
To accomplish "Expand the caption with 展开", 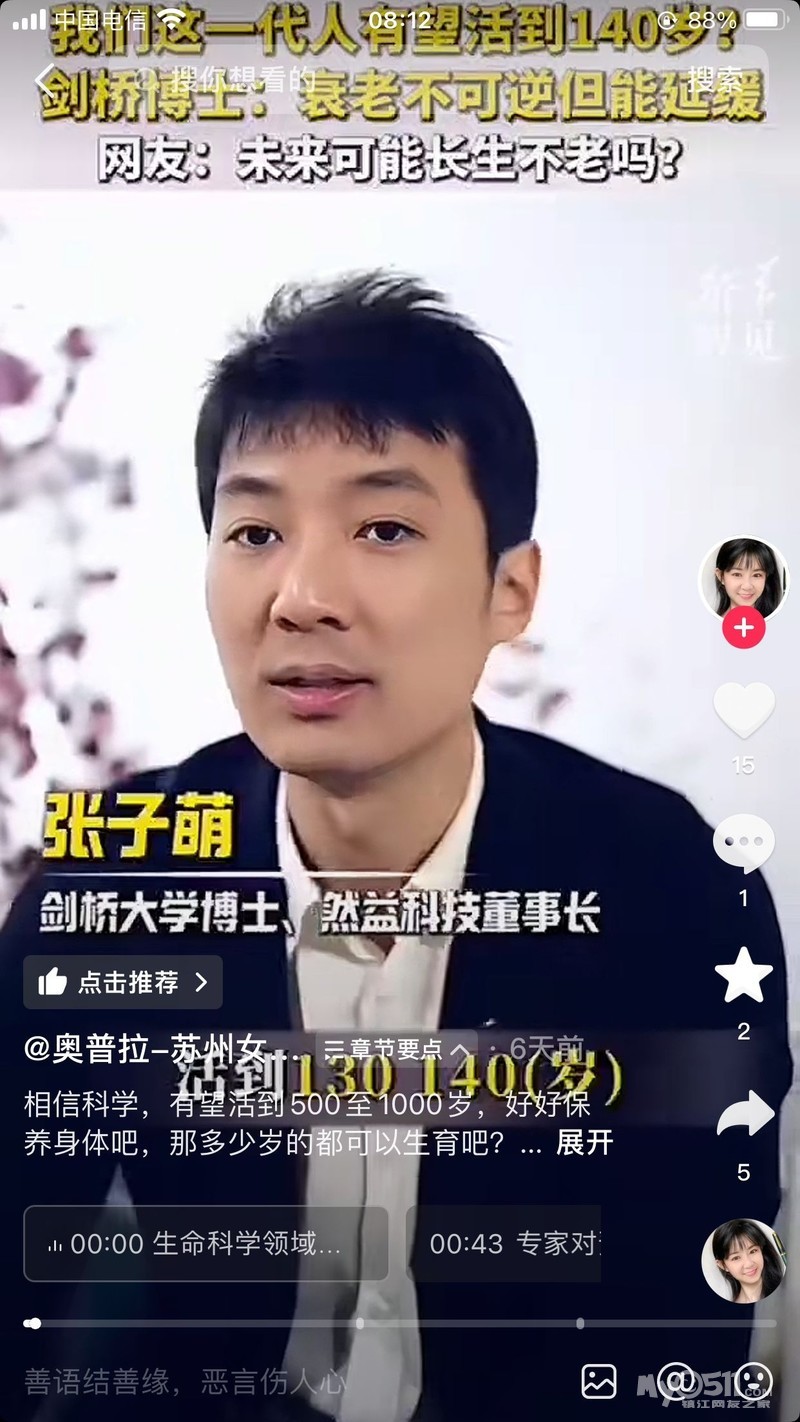I will click(583, 1143).
